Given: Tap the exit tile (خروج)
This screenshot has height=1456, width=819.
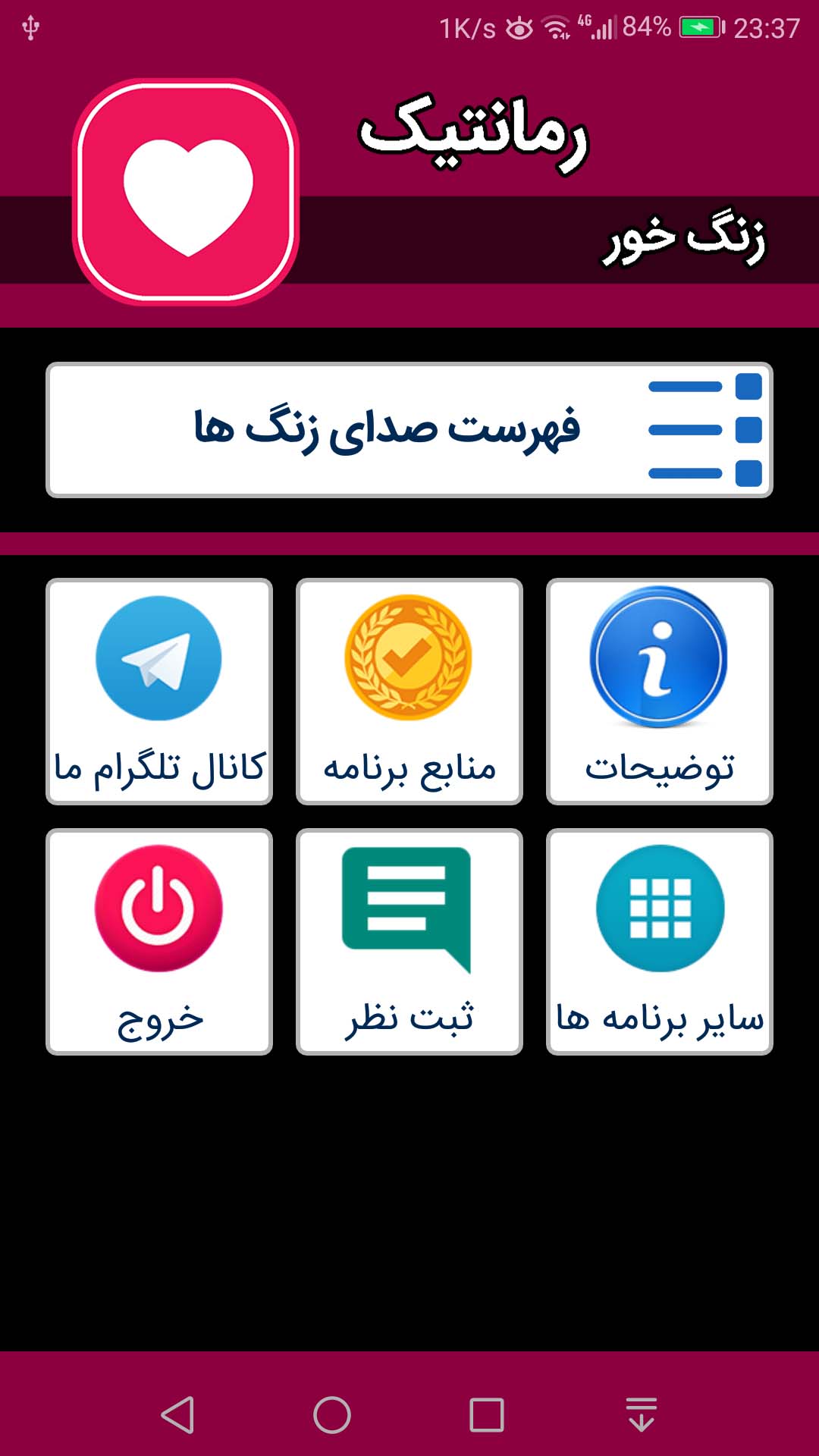Looking at the screenshot, I should tap(159, 941).
